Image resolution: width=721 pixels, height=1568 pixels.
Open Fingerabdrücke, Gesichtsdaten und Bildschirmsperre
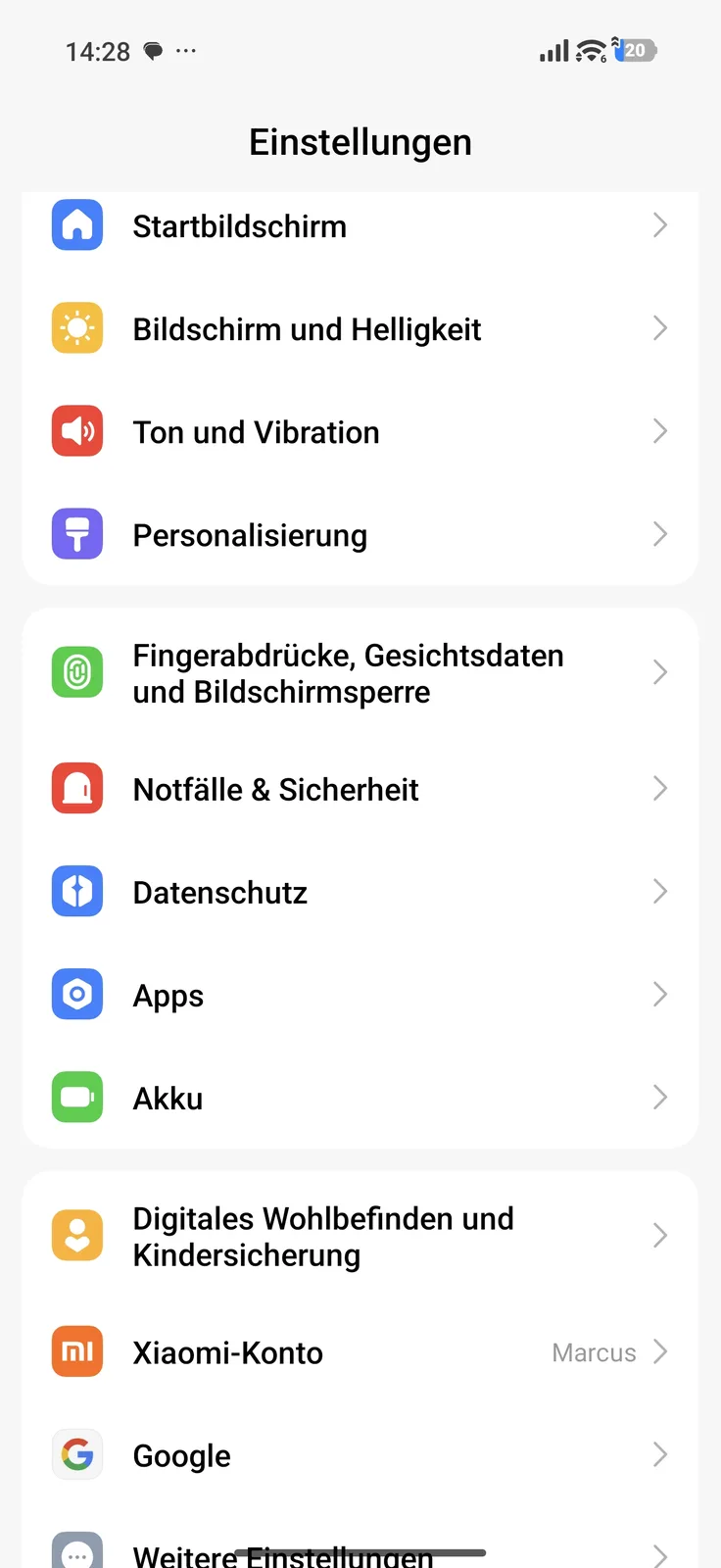359,673
